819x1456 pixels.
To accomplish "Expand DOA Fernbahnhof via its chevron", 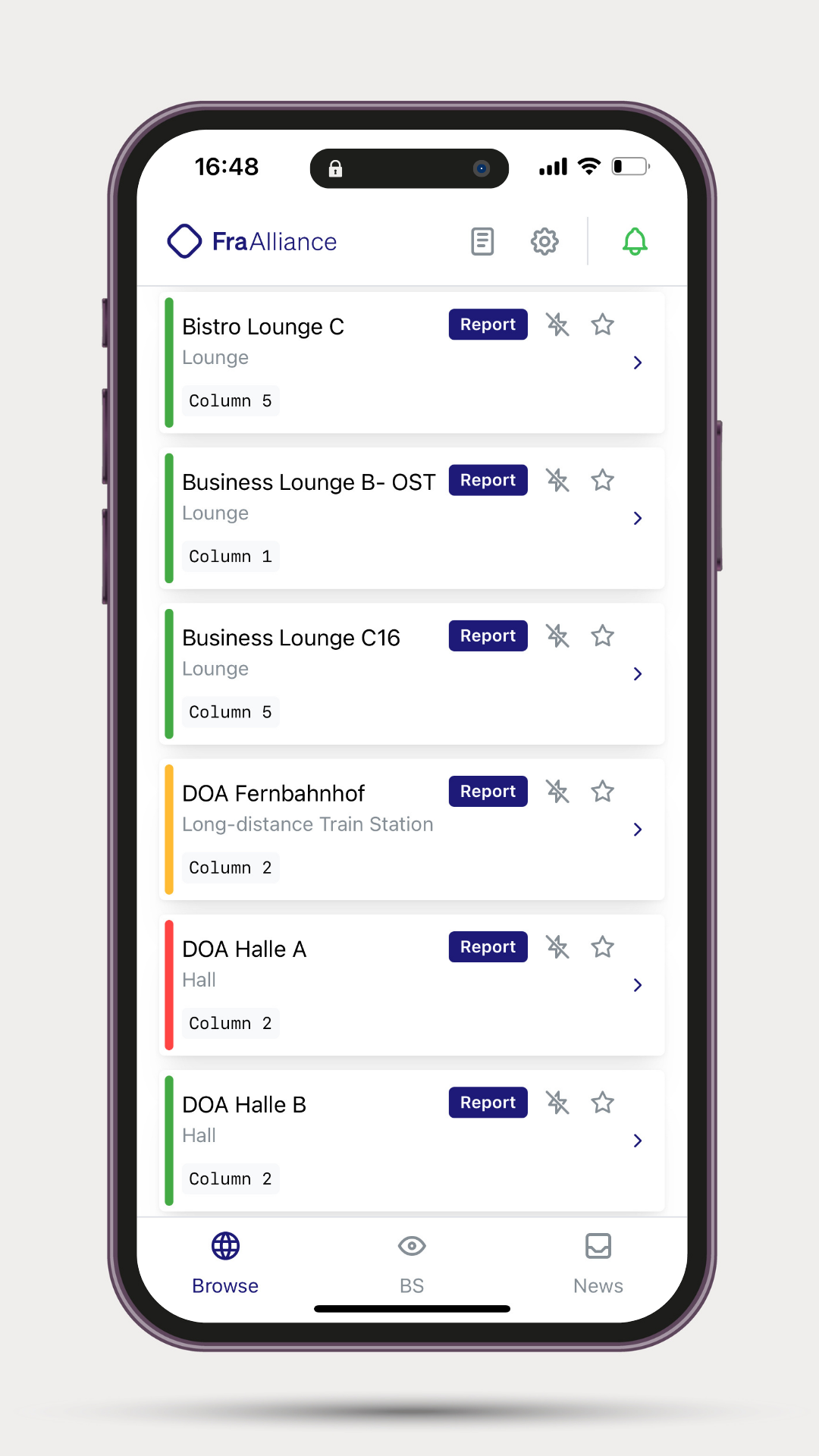I will click(637, 830).
